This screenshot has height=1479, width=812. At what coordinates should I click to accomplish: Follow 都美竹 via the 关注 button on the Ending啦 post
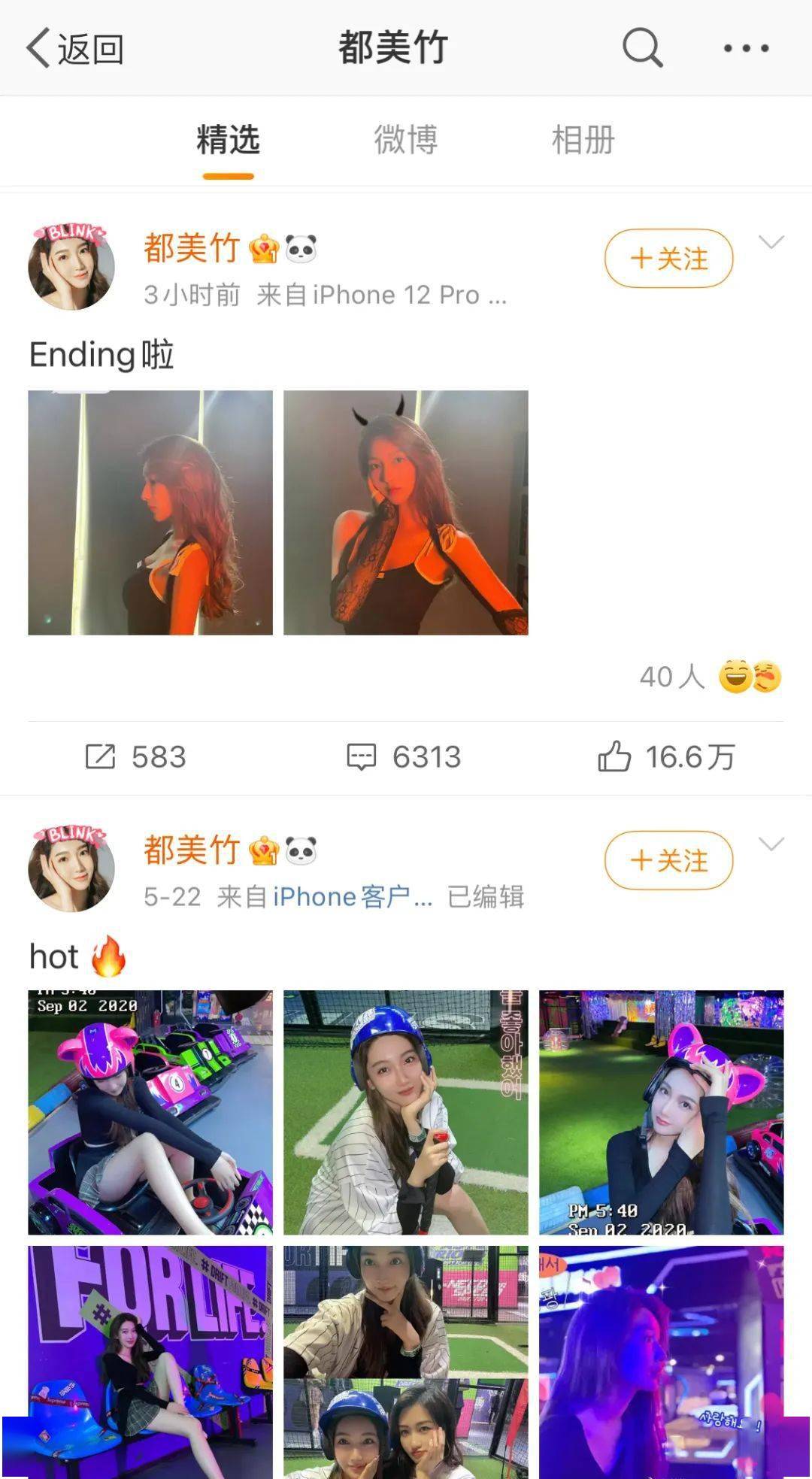(668, 258)
